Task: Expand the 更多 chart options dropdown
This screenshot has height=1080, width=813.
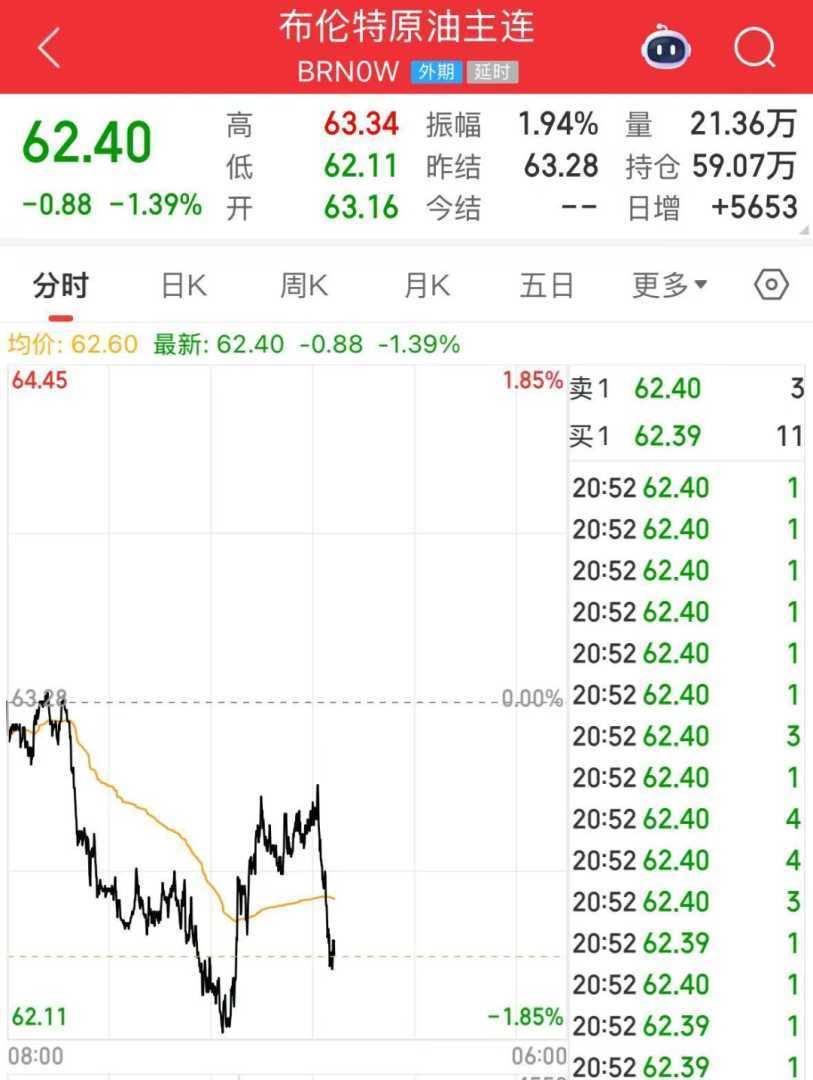Action: pos(669,286)
